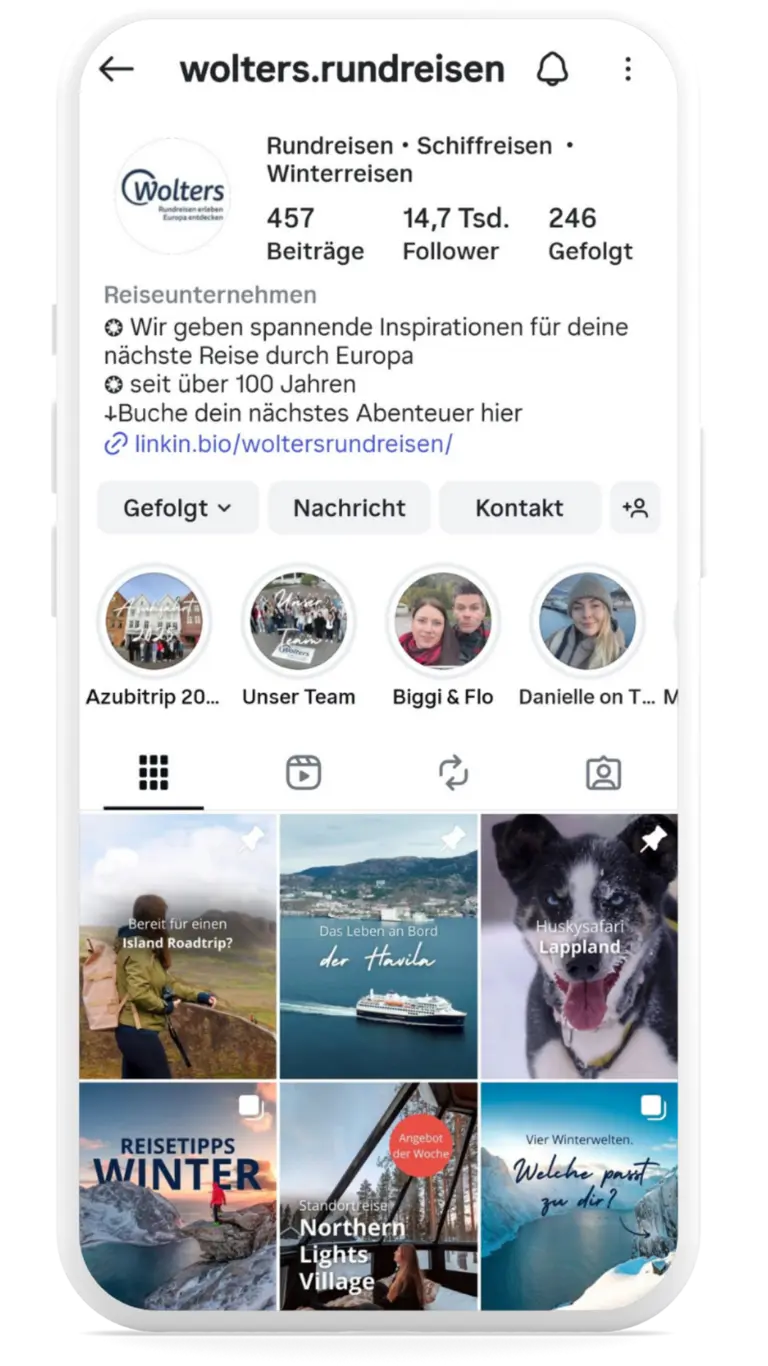View the Danielle on T... highlight
768x1366 pixels.
point(587,621)
